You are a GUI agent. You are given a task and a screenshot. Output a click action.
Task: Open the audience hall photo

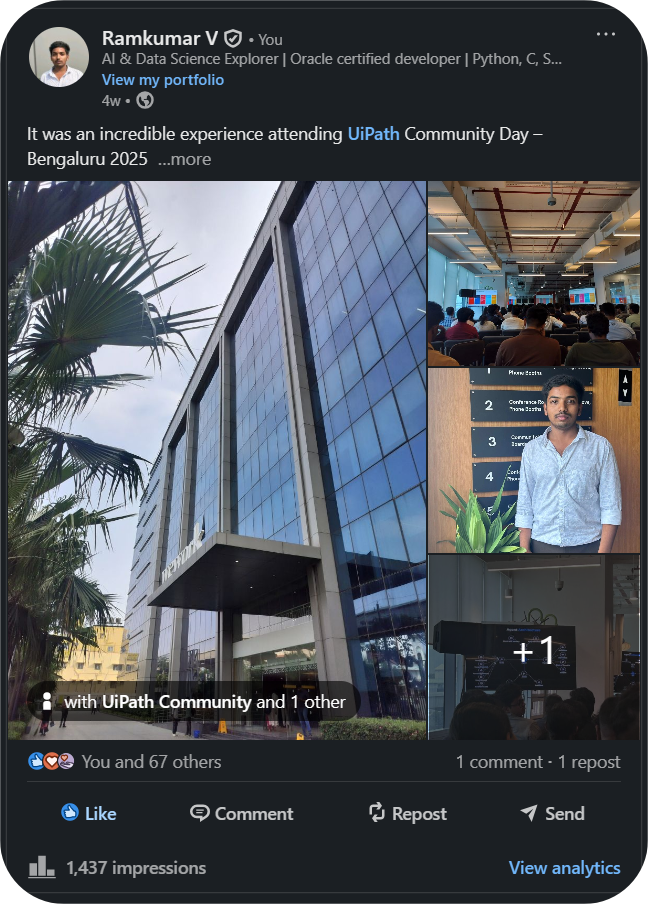coord(533,273)
